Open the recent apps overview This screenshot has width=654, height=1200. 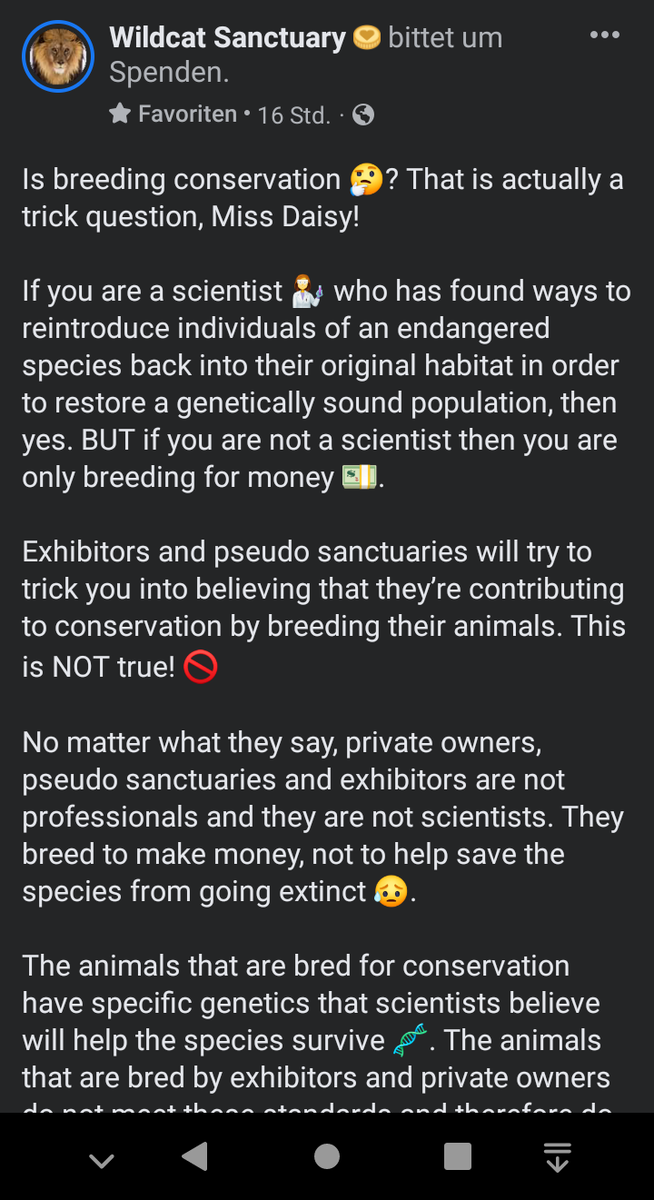coord(457,1157)
